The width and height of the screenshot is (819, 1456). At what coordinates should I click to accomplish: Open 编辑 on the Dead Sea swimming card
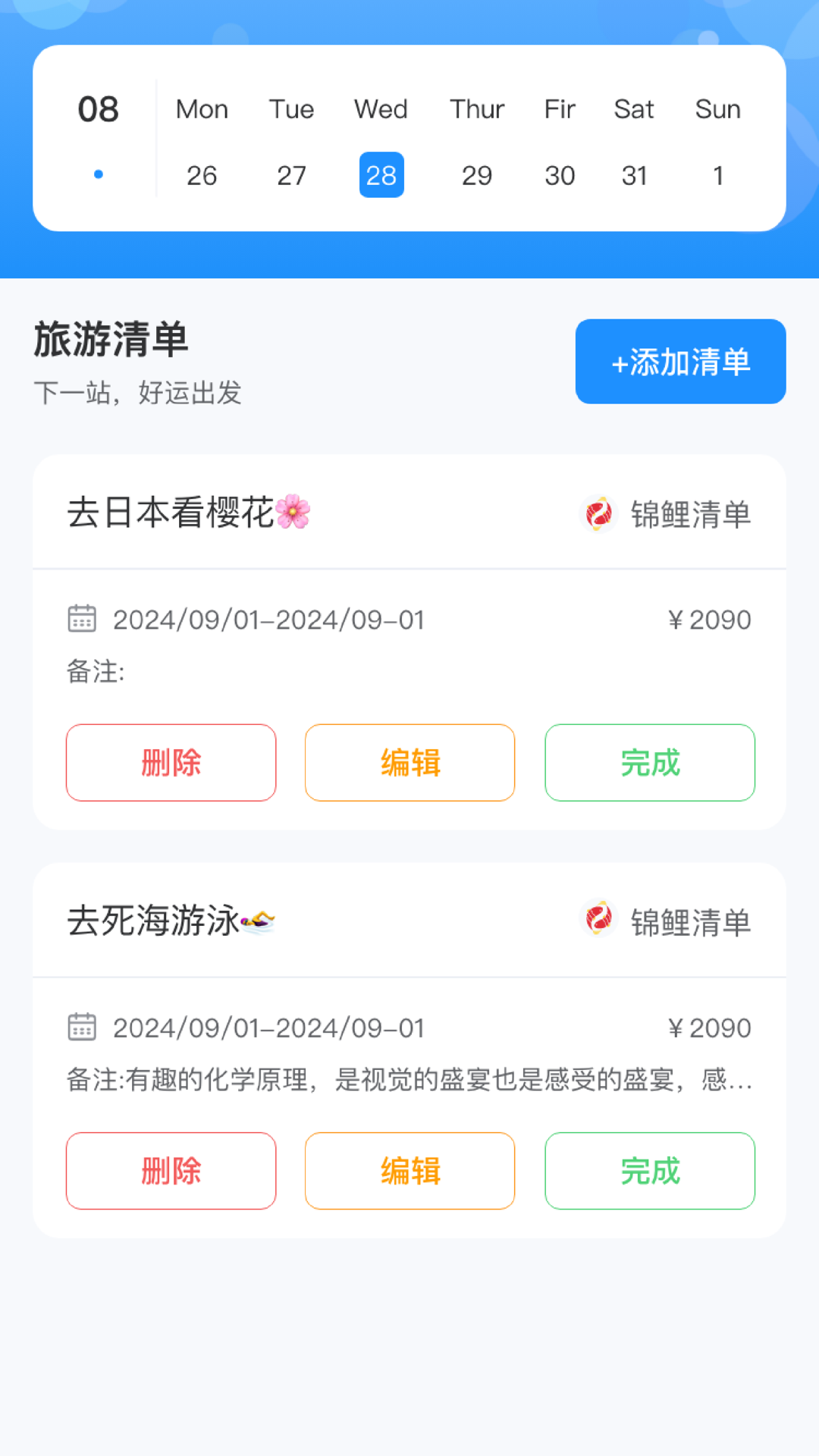409,1170
